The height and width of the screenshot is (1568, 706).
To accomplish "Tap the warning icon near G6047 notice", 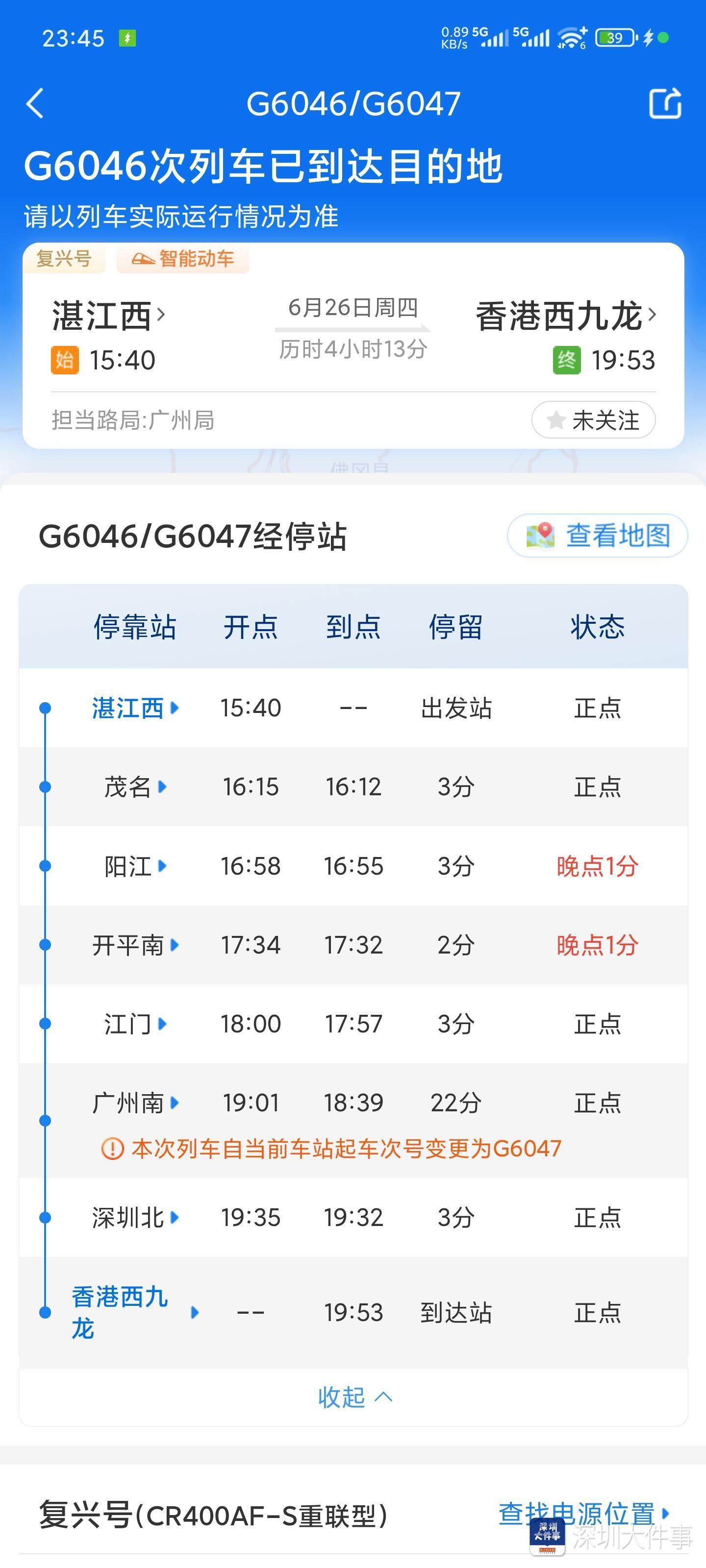I will coord(111,1148).
